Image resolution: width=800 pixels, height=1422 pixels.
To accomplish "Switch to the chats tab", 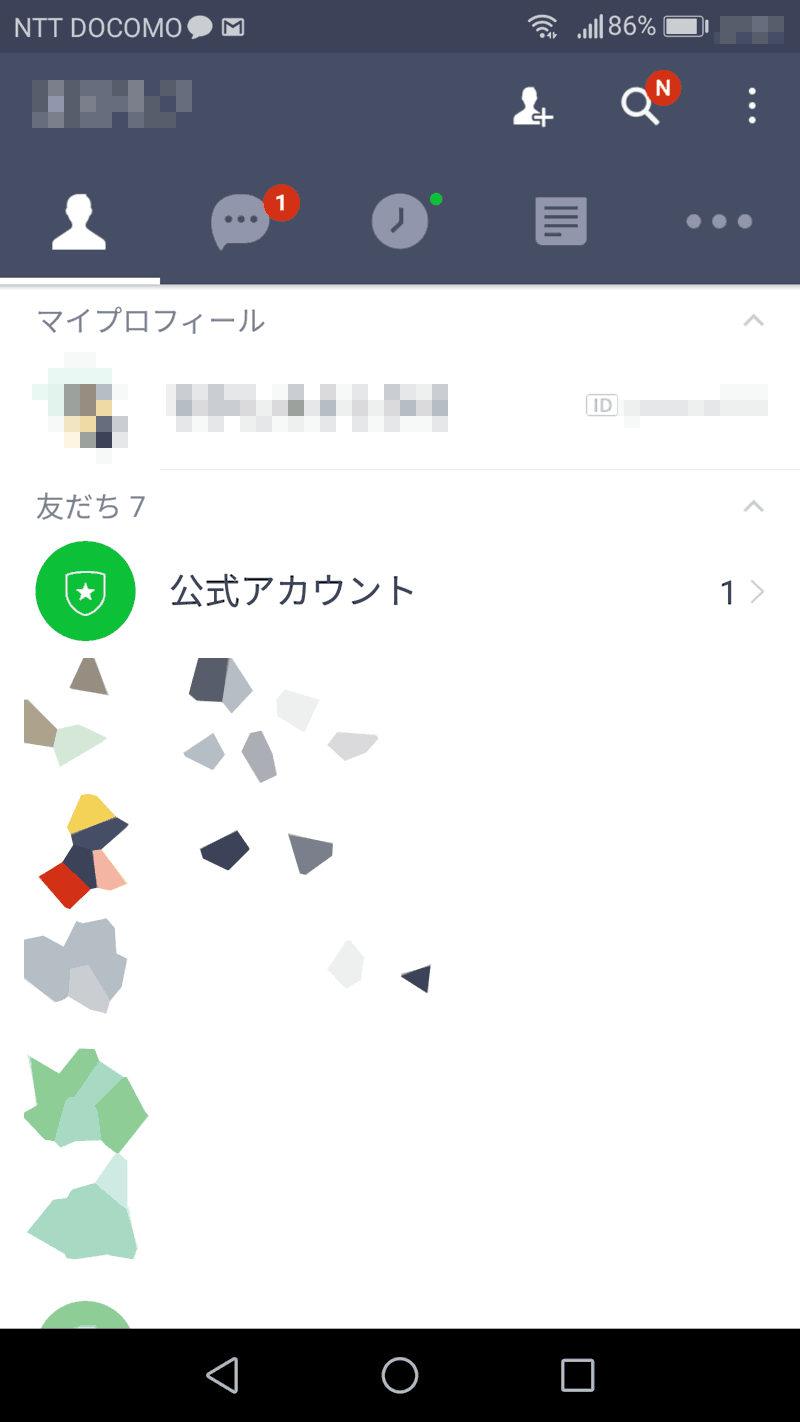I will pos(241,222).
